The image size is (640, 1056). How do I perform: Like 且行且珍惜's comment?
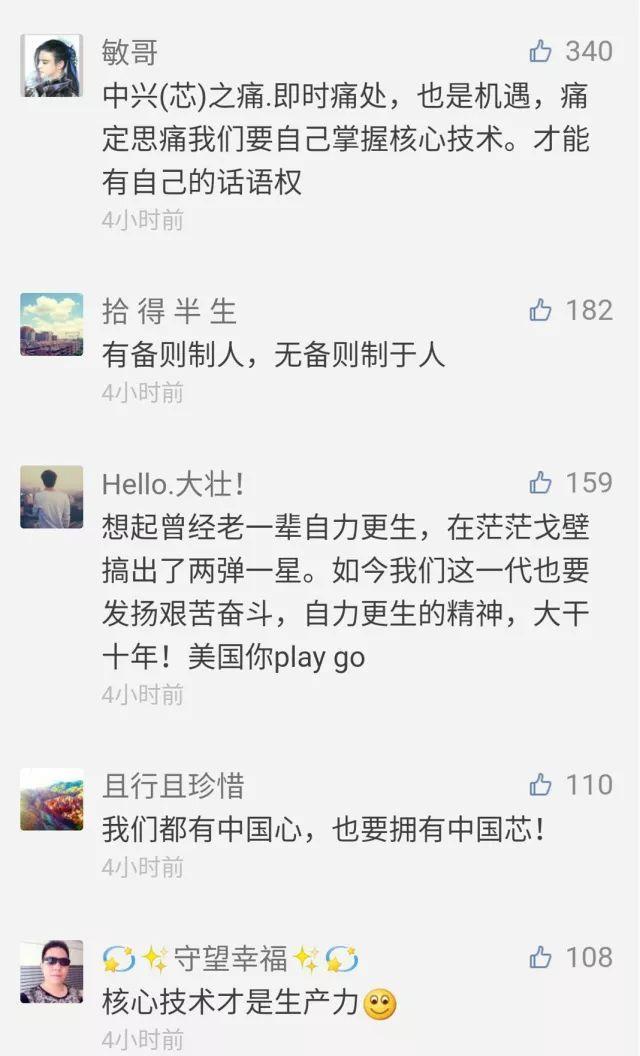[541, 785]
